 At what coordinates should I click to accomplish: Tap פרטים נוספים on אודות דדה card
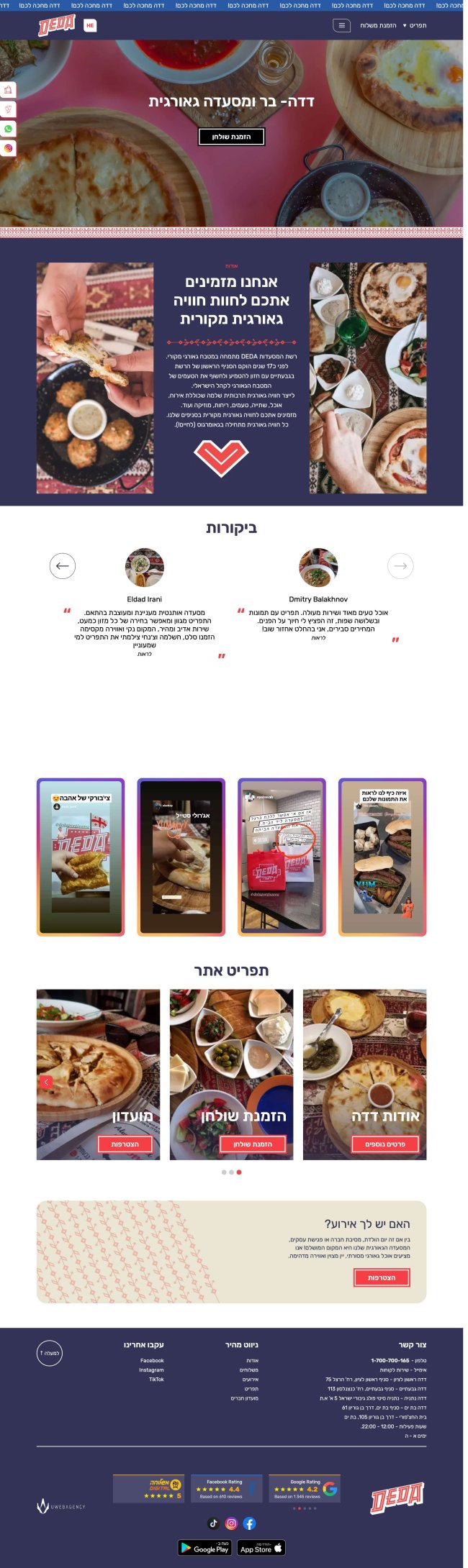click(385, 1144)
